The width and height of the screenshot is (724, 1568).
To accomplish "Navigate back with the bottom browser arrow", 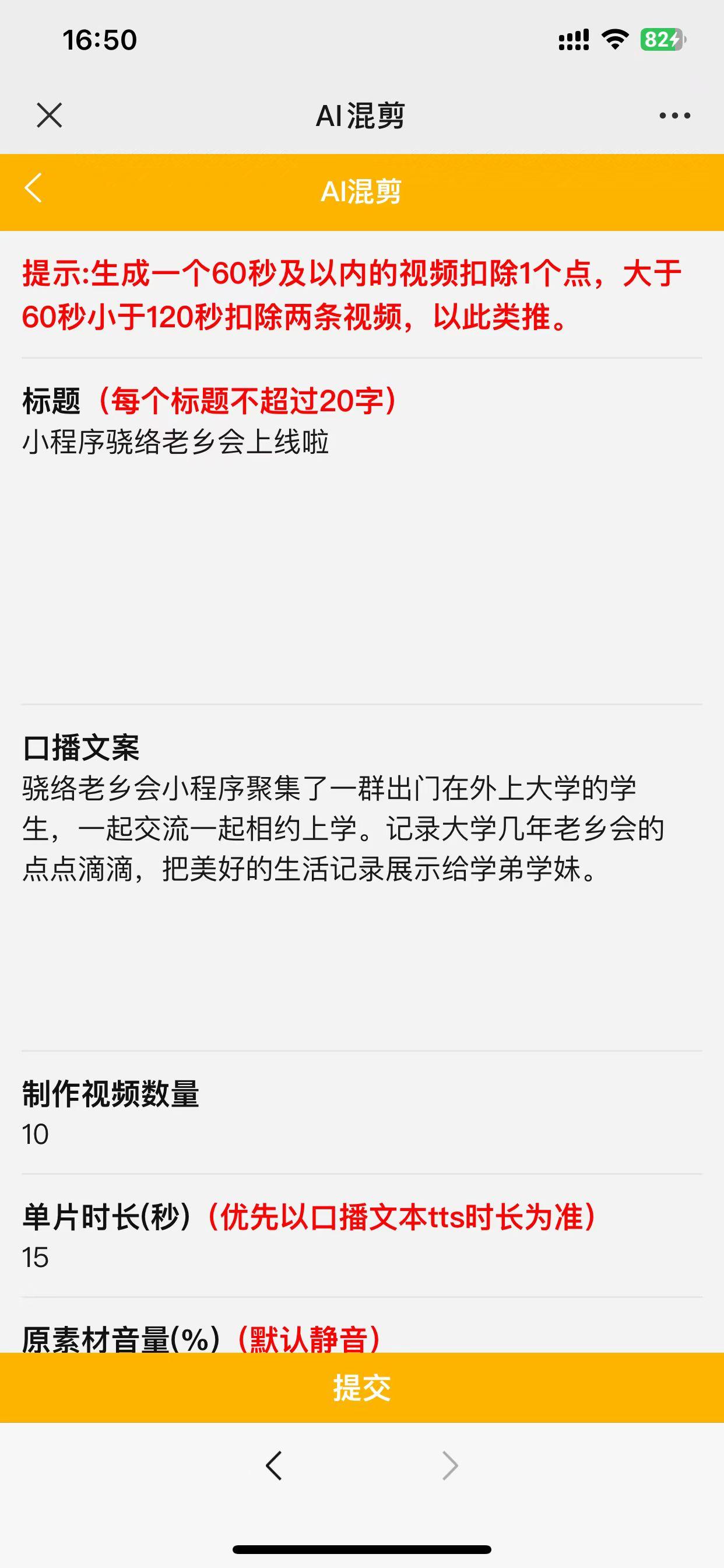I will (x=274, y=1466).
